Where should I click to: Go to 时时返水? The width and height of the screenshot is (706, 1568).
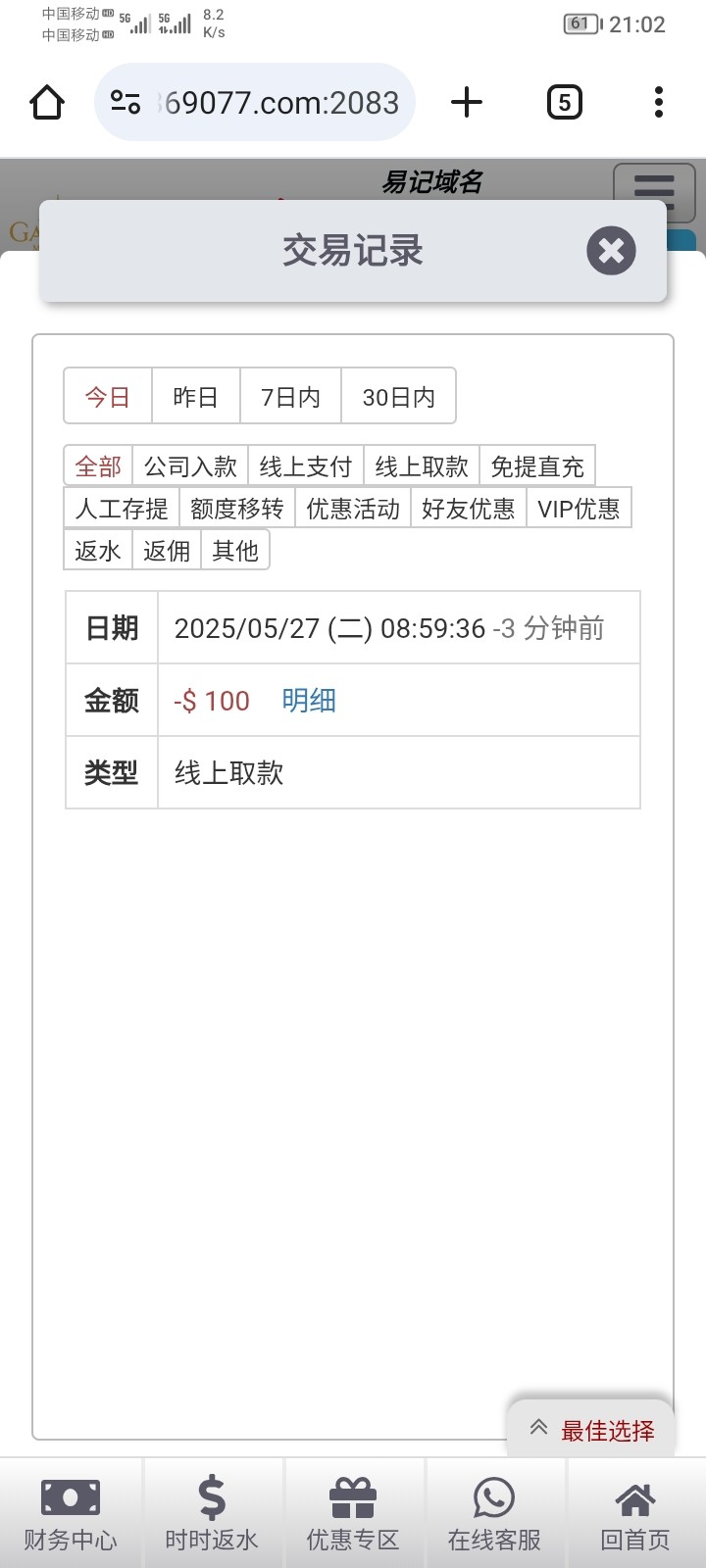[212, 1513]
